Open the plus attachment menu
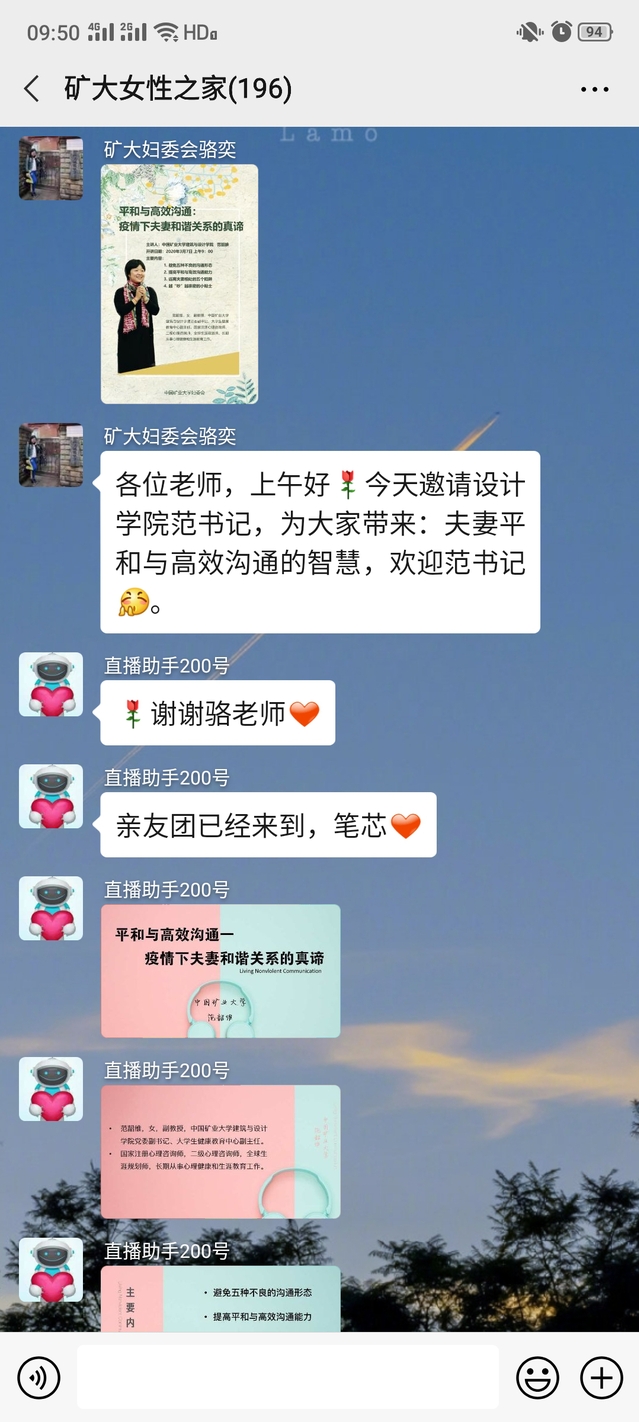This screenshot has height=1422, width=639. coord(601,1378)
